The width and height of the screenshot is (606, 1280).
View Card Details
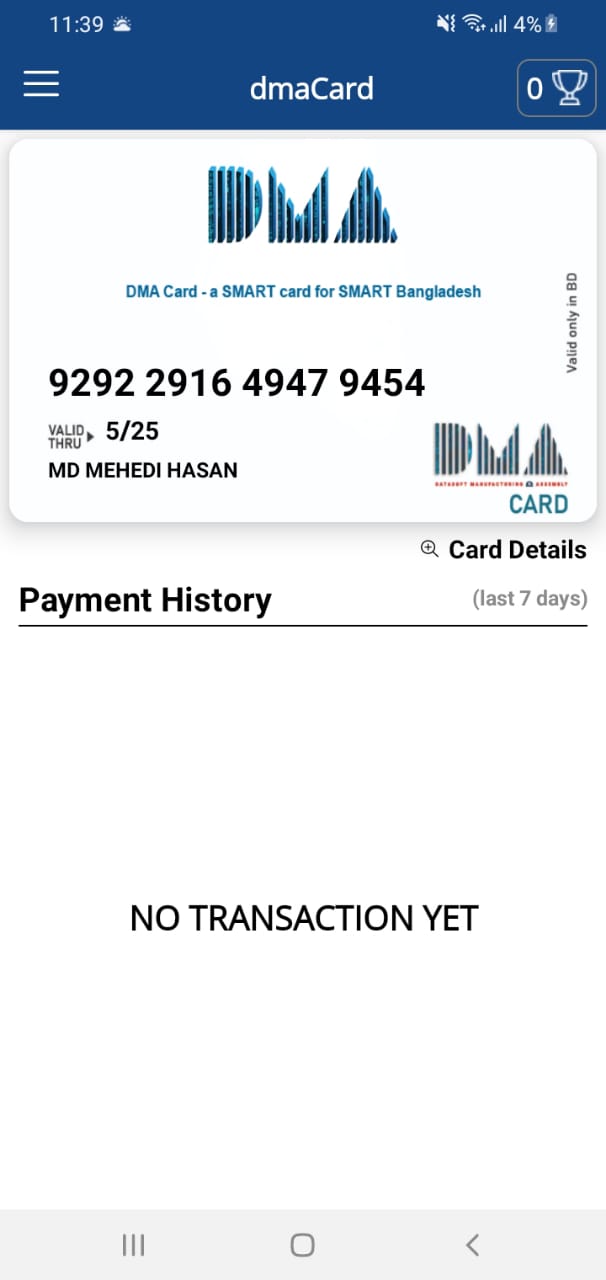(x=505, y=550)
